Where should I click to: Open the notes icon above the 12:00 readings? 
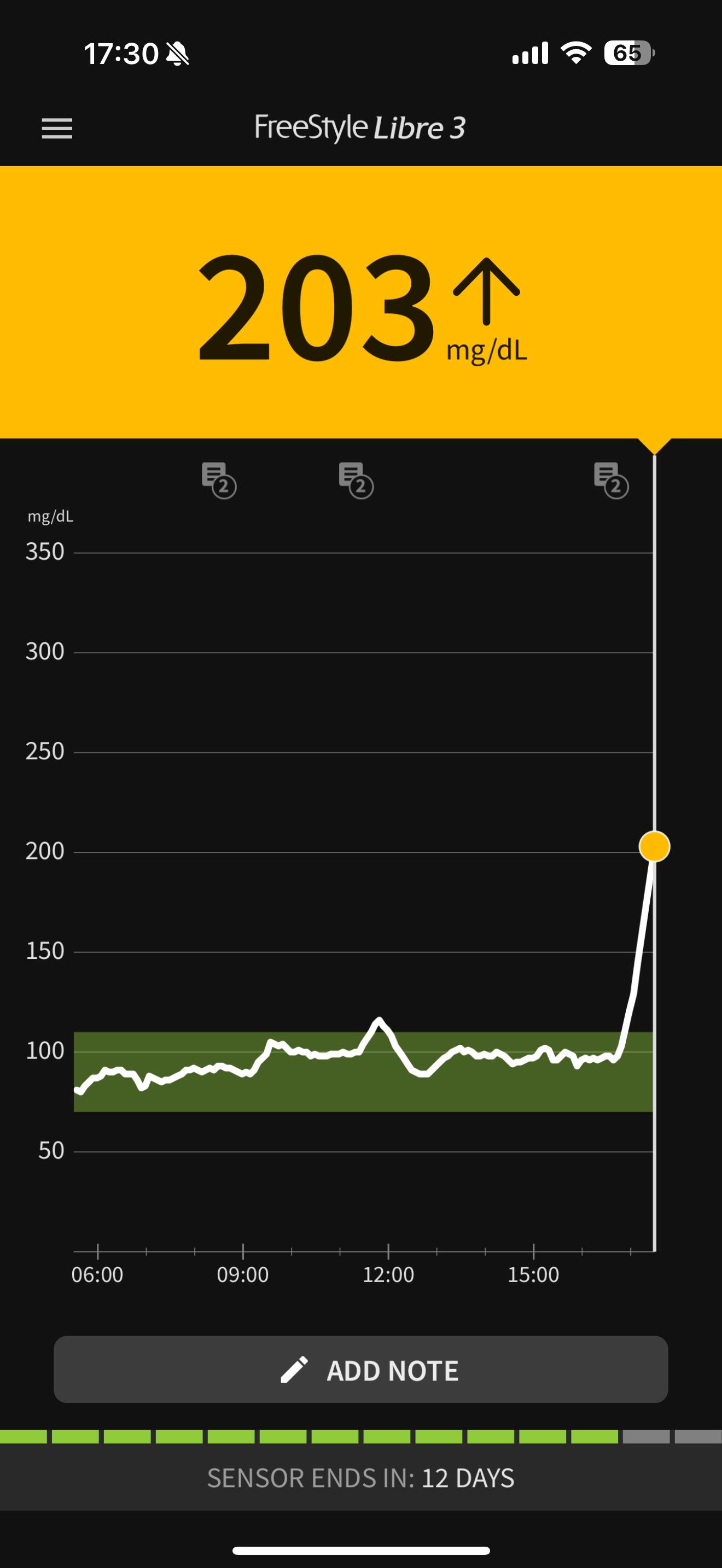(356, 479)
